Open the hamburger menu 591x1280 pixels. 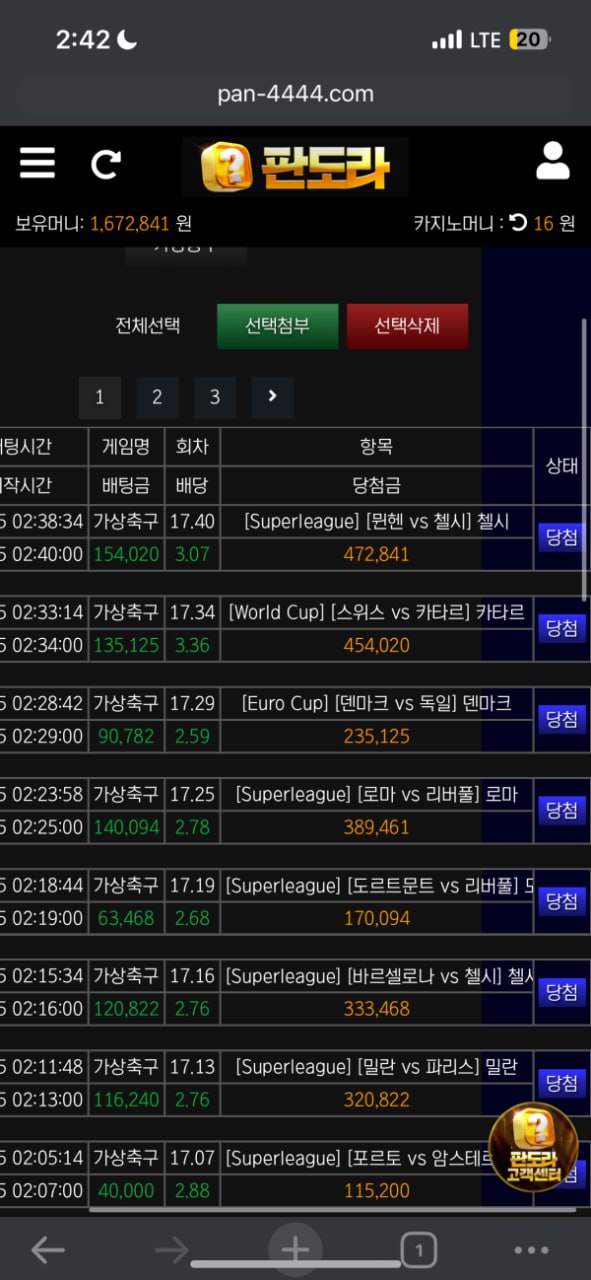(x=37, y=163)
